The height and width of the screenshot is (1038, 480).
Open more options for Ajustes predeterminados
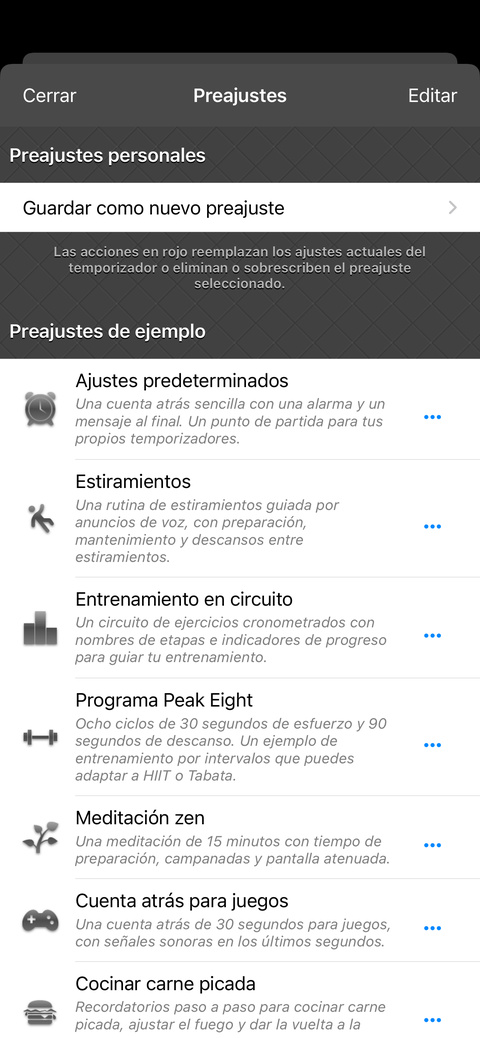click(x=432, y=417)
